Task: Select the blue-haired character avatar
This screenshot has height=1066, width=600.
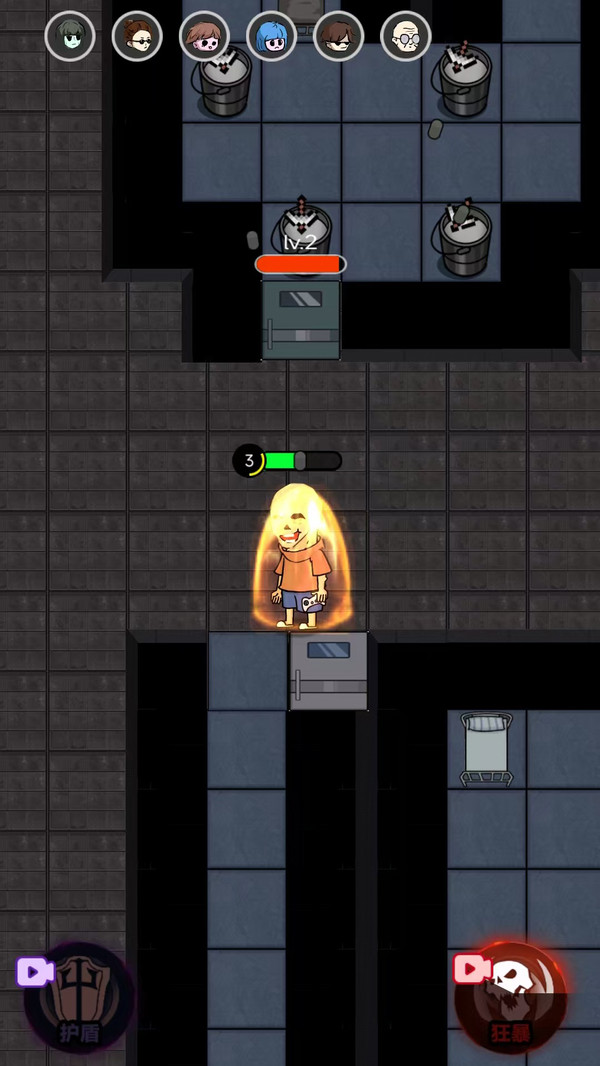Action: click(271, 37)
